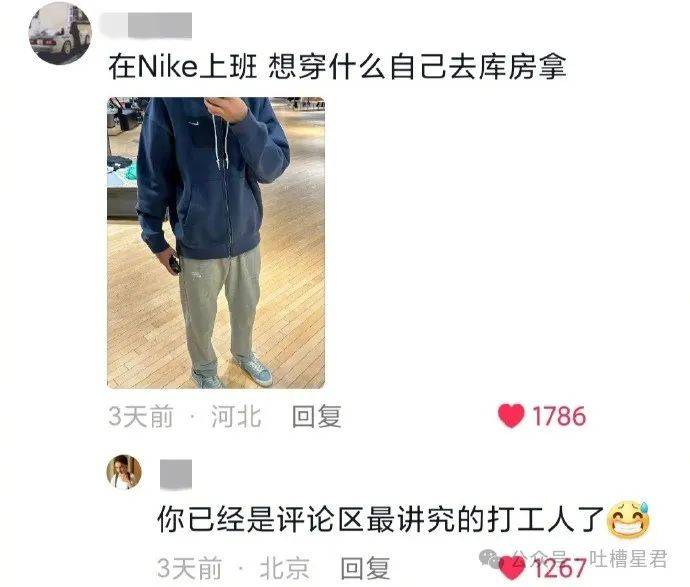690x587 pixels.
Task: Open the first commenter's car avatar
Action: coord(59,33)
